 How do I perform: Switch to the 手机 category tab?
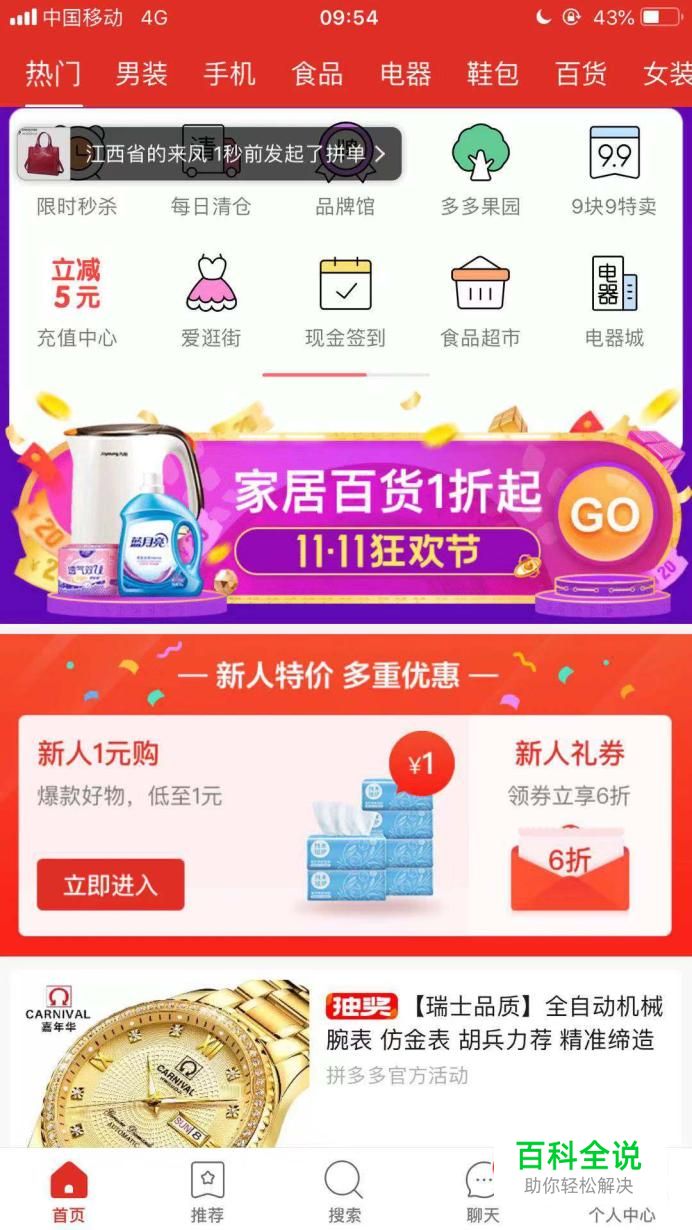point(229,74)
